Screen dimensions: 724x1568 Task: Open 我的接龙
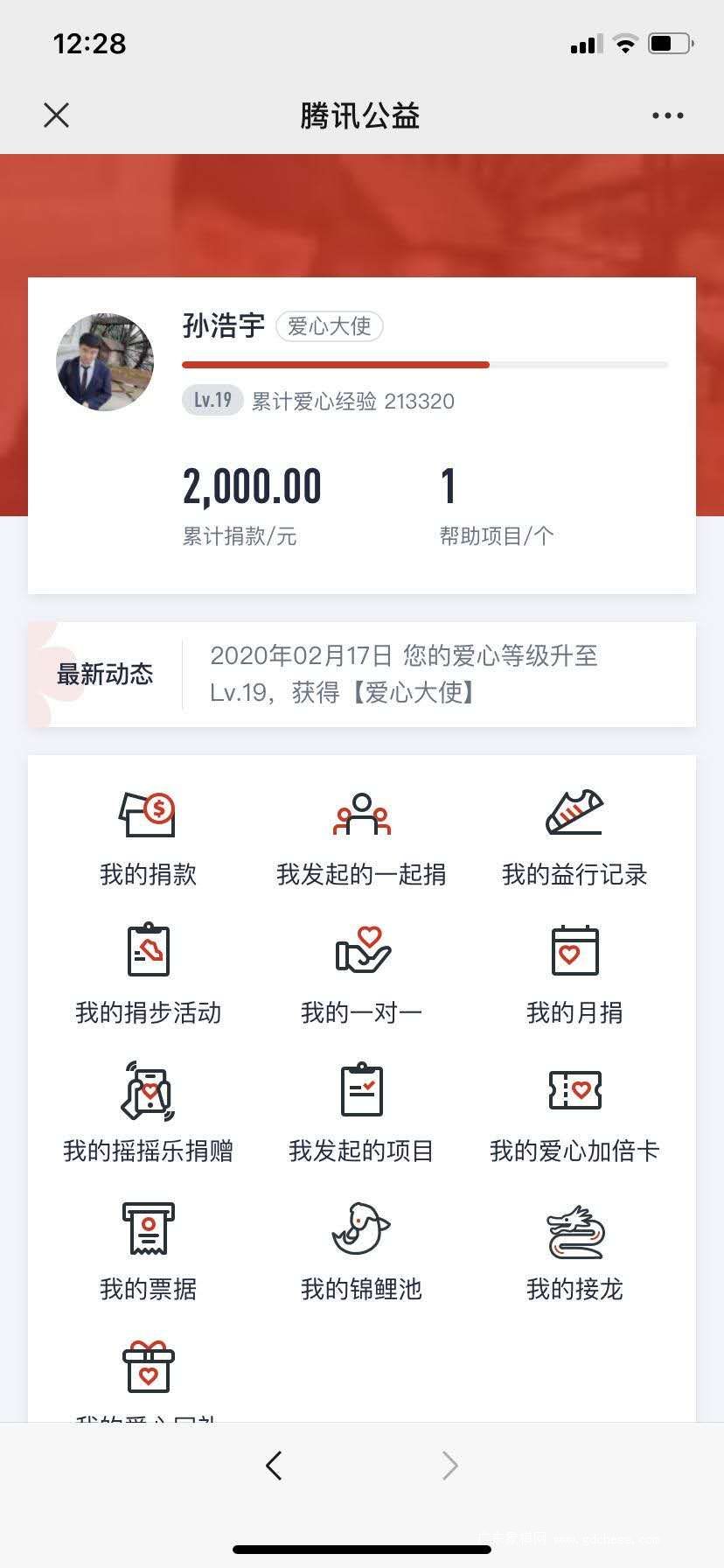tap(574, 1251)
